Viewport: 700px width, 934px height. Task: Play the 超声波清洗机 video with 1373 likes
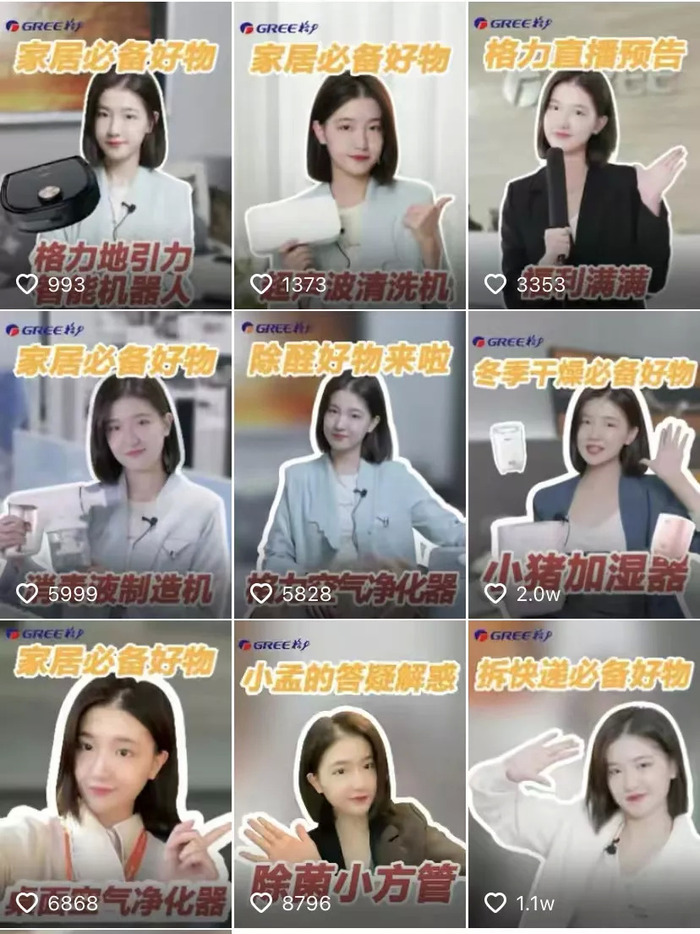click(349, 155)
